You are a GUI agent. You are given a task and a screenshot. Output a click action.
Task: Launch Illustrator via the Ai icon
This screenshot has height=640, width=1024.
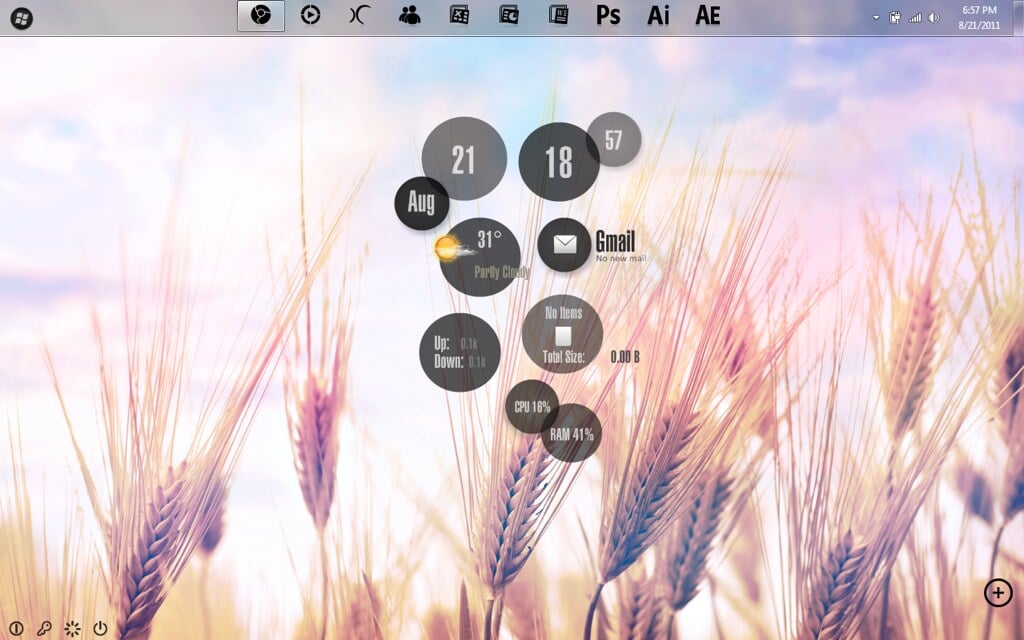click(658, 15)
